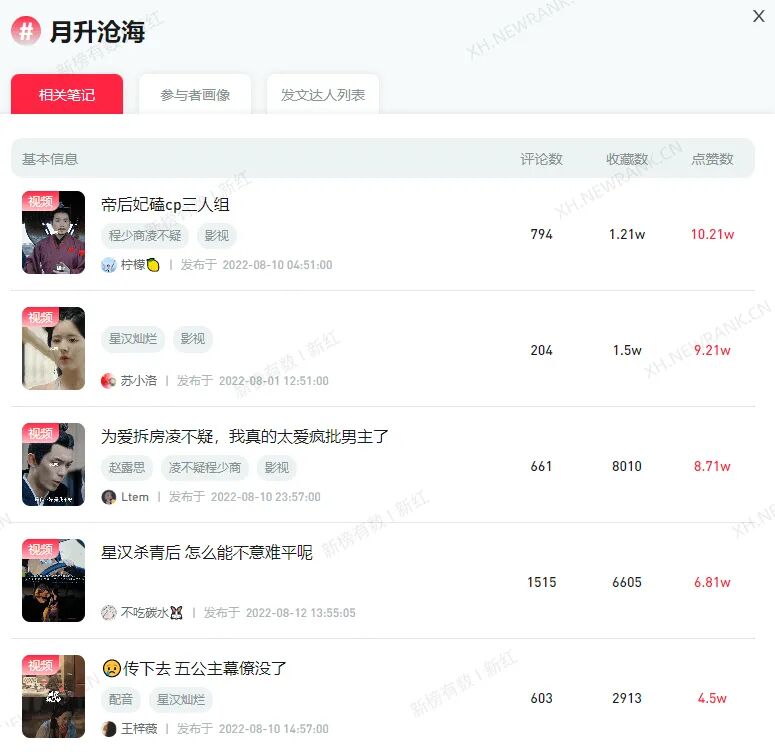This screenshot has height=752, width=775.
Task: Switch to the 参与者画像 tab
Action: pyautogui.click(x=195, y=95)
